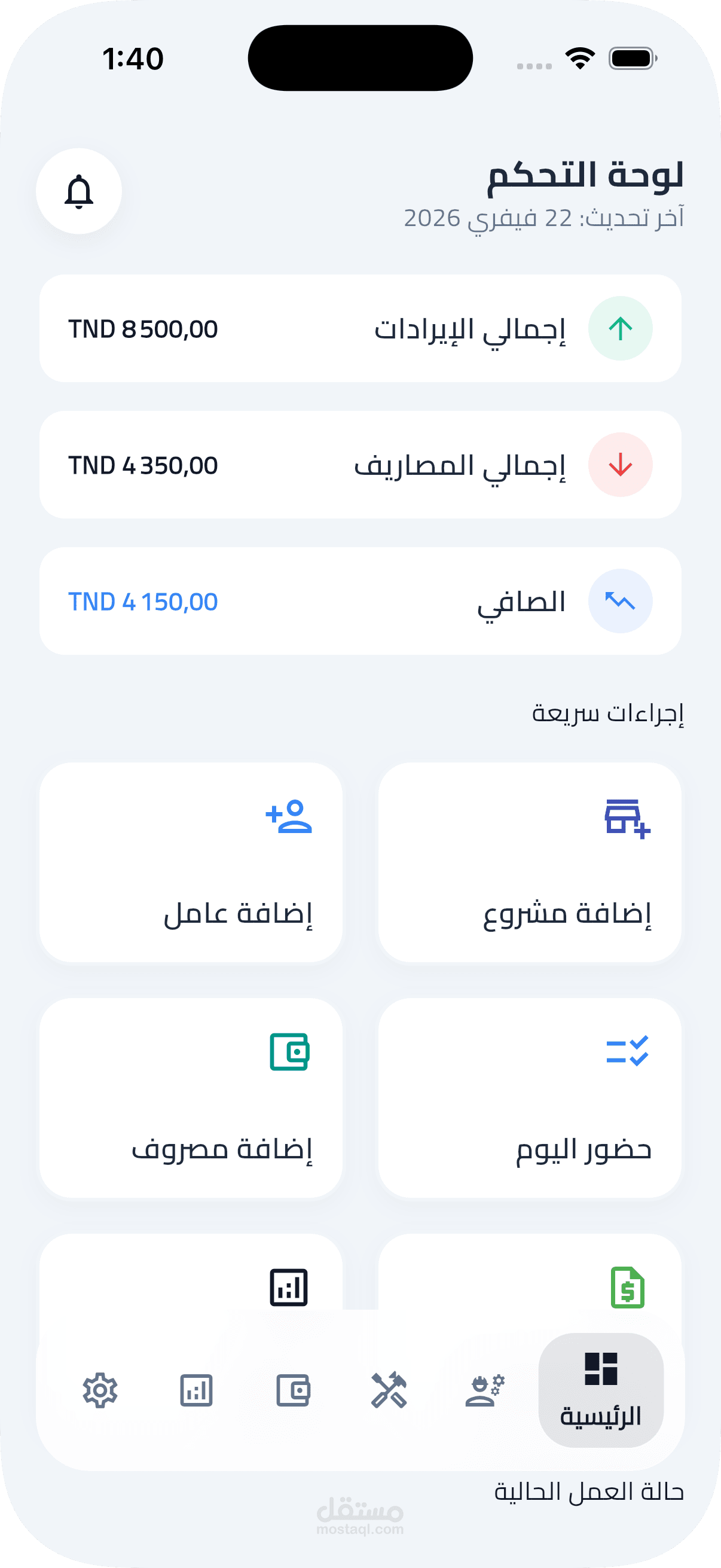Open the إضافة عامل quick action

pyautogui.click(x=191, y=862)
